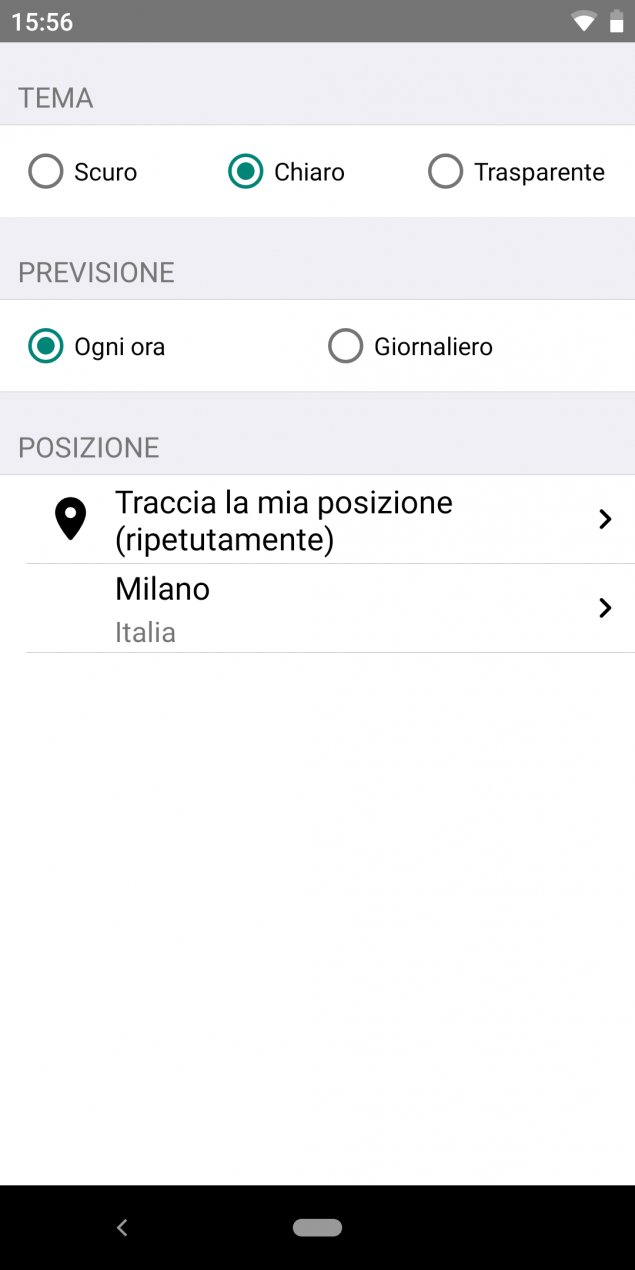Switch theme to Trasparente
This screenshot has width=635, height=1270.
[516, 172]
